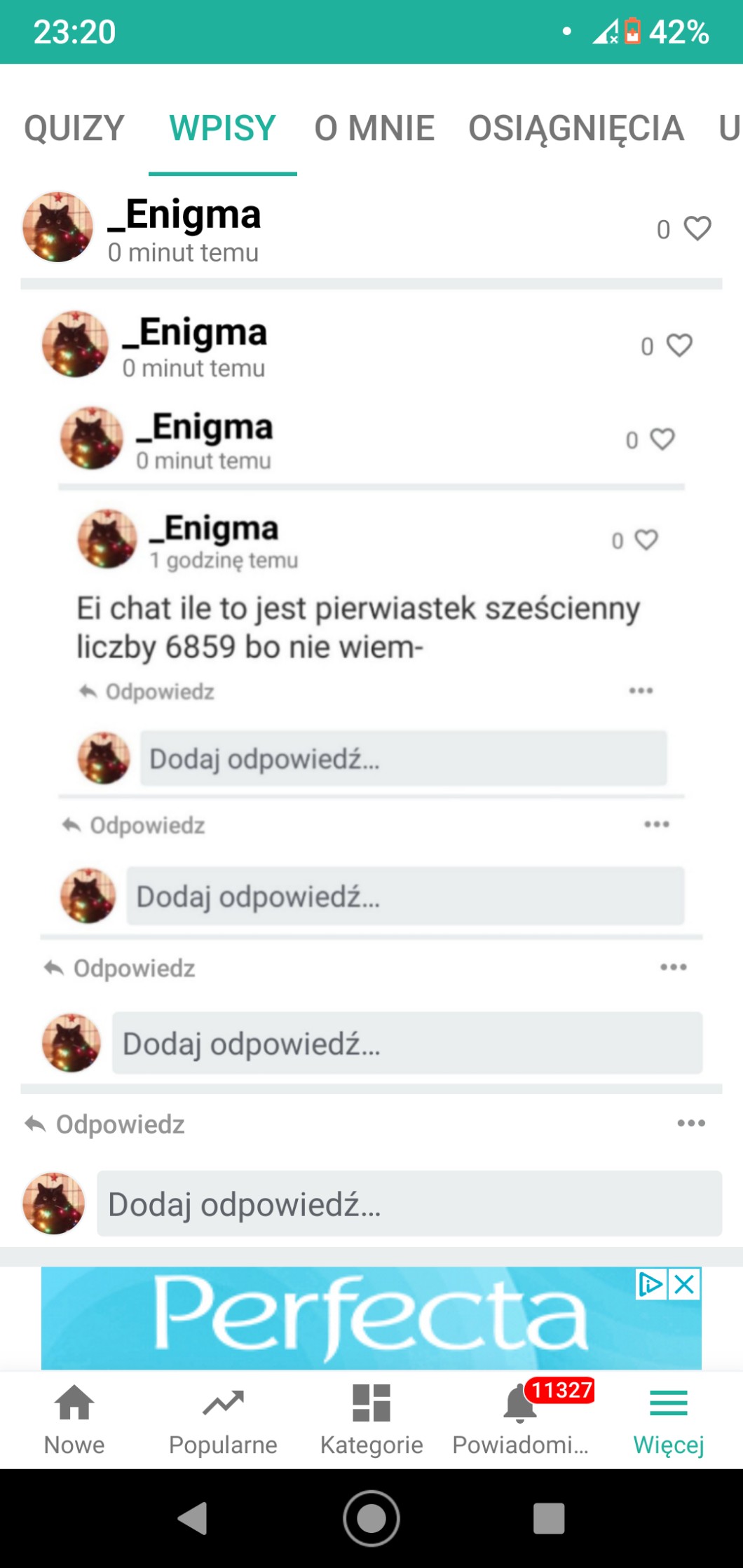Go to the Nowe section
The height and width of the screenshot is (1568, 743).
click(74, 1419)
